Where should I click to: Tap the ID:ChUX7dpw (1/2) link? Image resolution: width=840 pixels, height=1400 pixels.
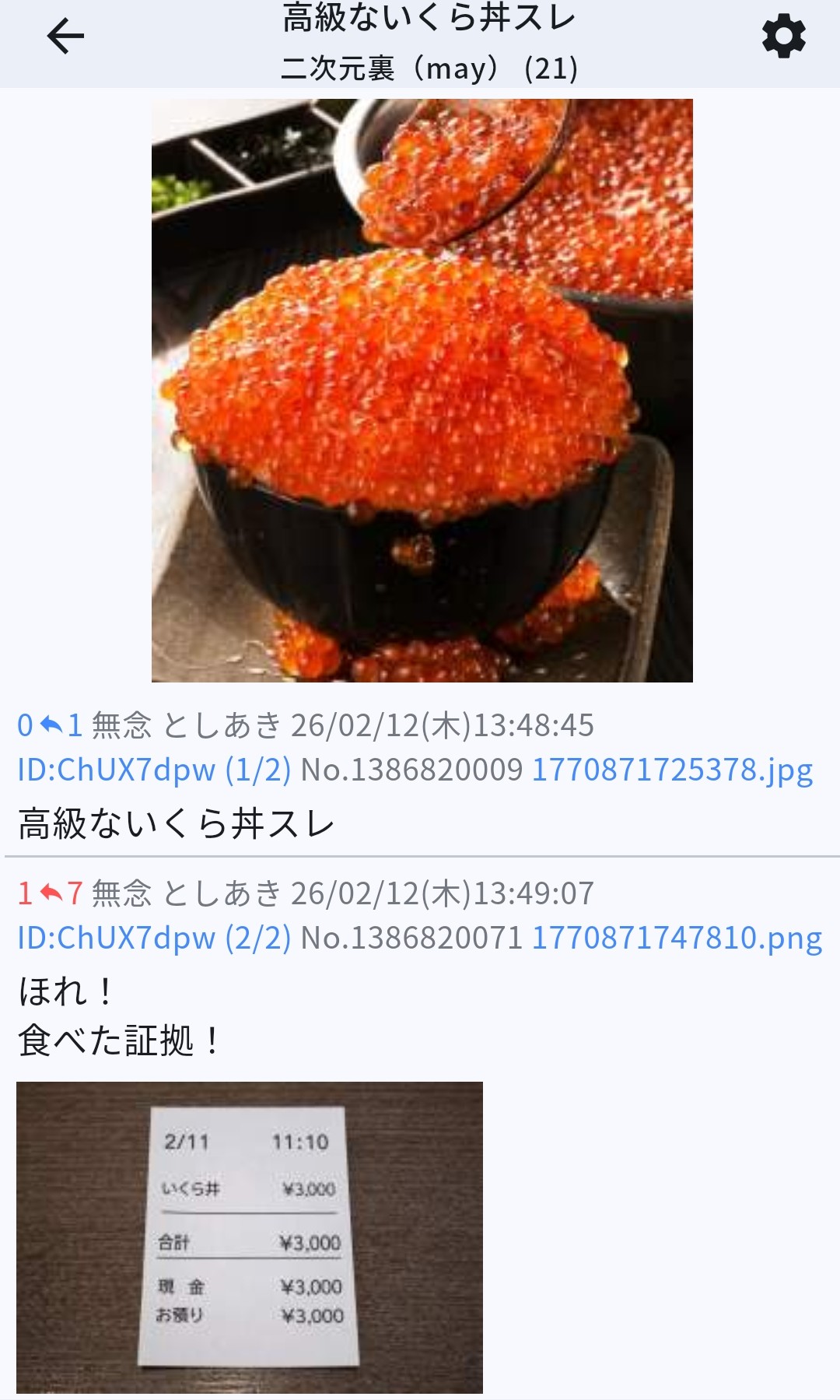(x=154, y=770)
